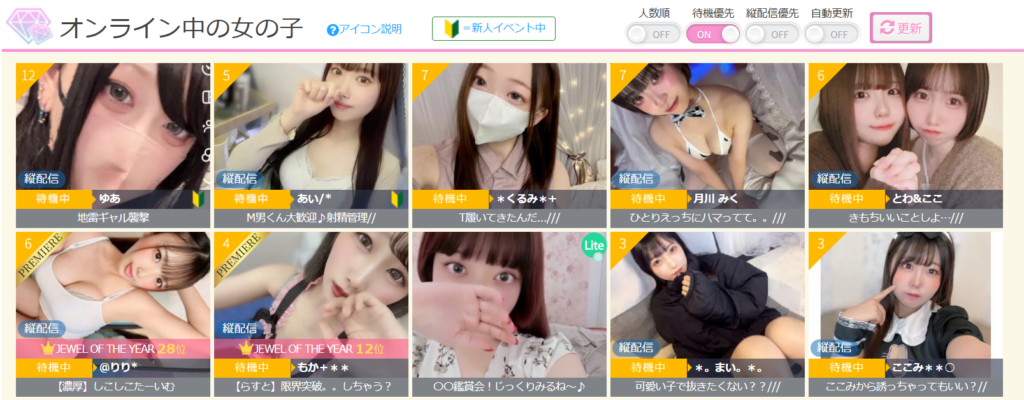
Task: Refresh the list with the 更新 button
Action: (x=900, y=28)
